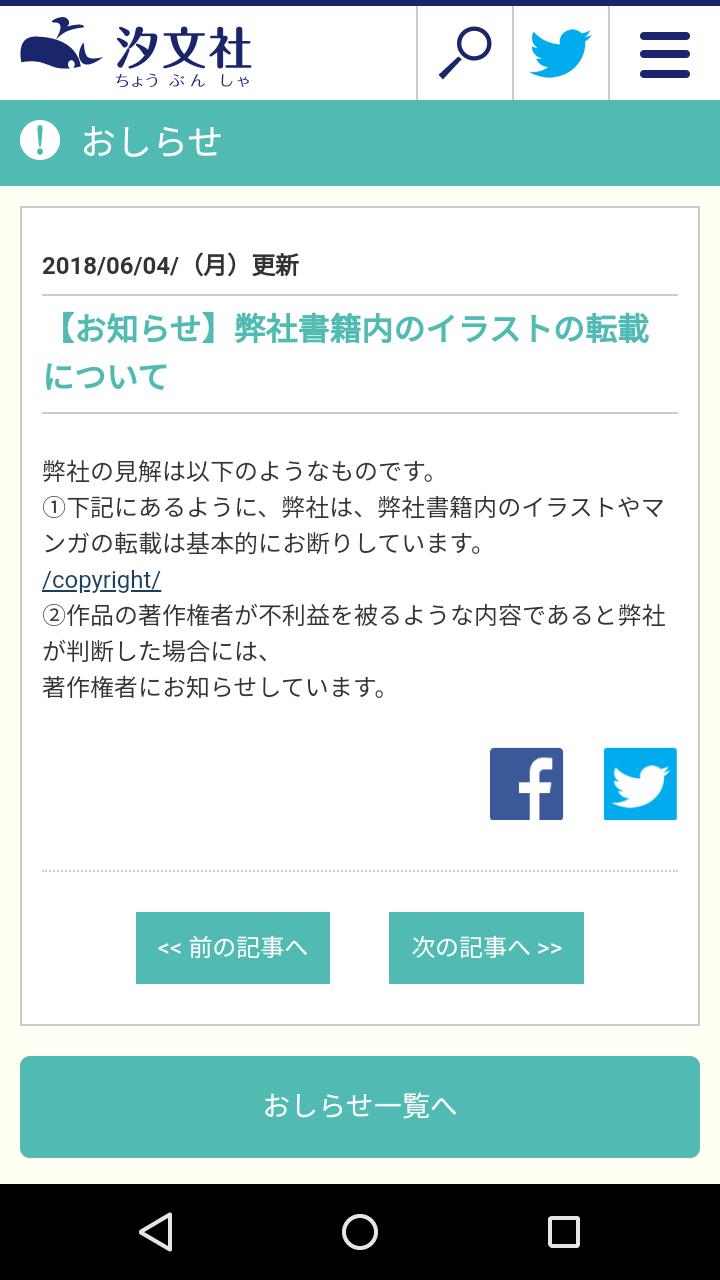
Task: Share this notice on Facebook
Action: point(526,784)
